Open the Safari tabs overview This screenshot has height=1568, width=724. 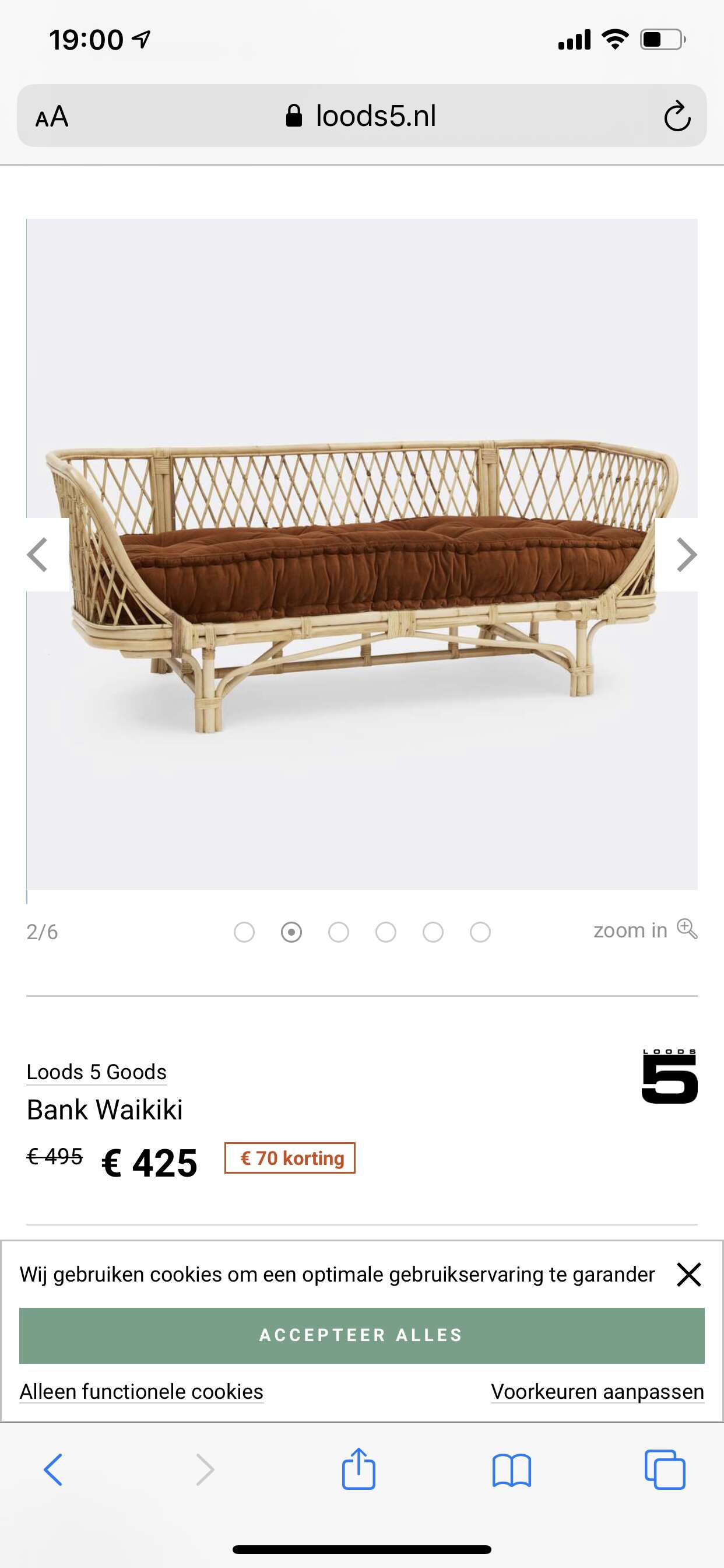tap(665, 1469)
